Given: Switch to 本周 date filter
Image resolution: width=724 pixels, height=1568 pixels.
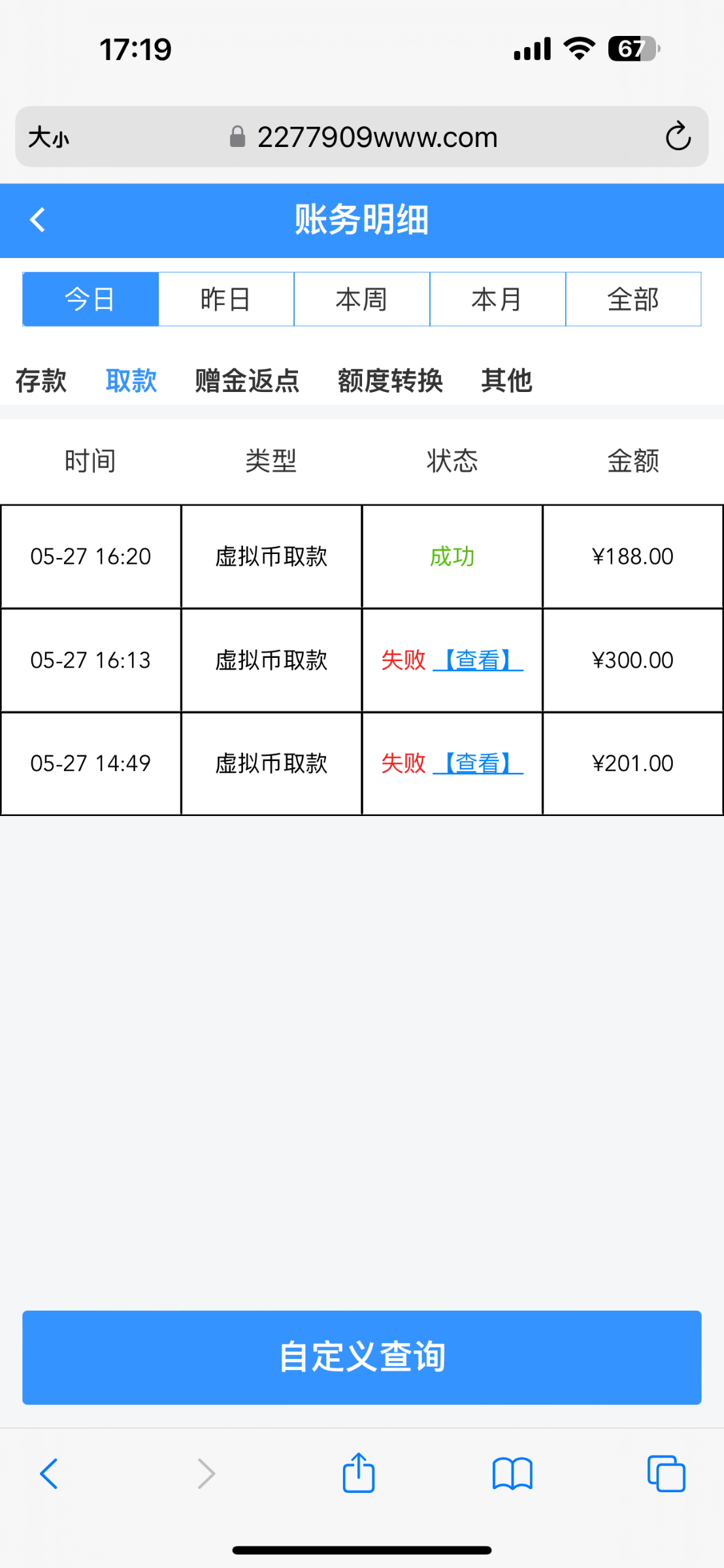Looking at the screenshot, I should pyautogui.click(x=362, y=299).
